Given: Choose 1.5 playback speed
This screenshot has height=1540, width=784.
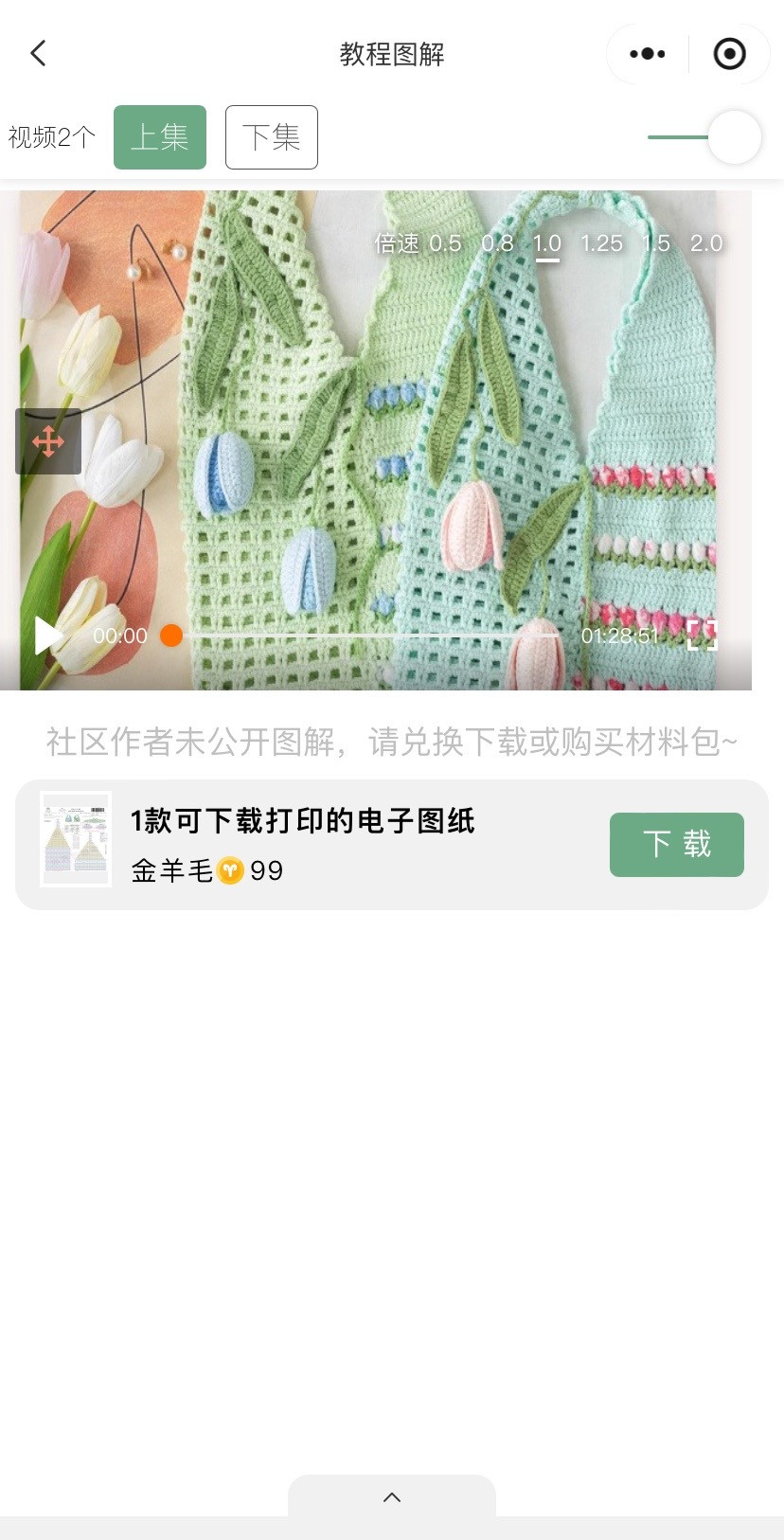Looking at the screenshot, I should coord(656,243).
